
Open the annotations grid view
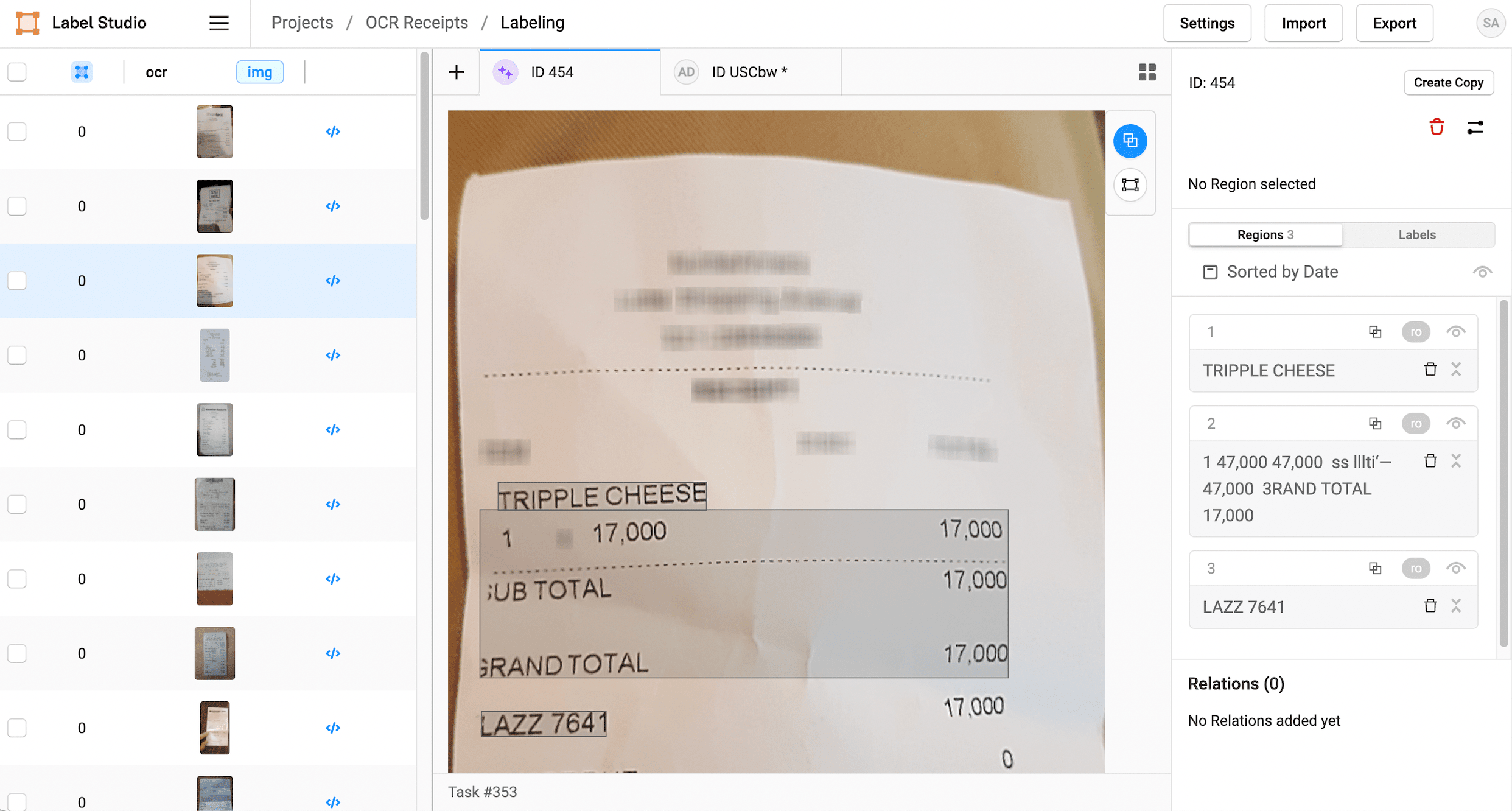[1147, 72]
